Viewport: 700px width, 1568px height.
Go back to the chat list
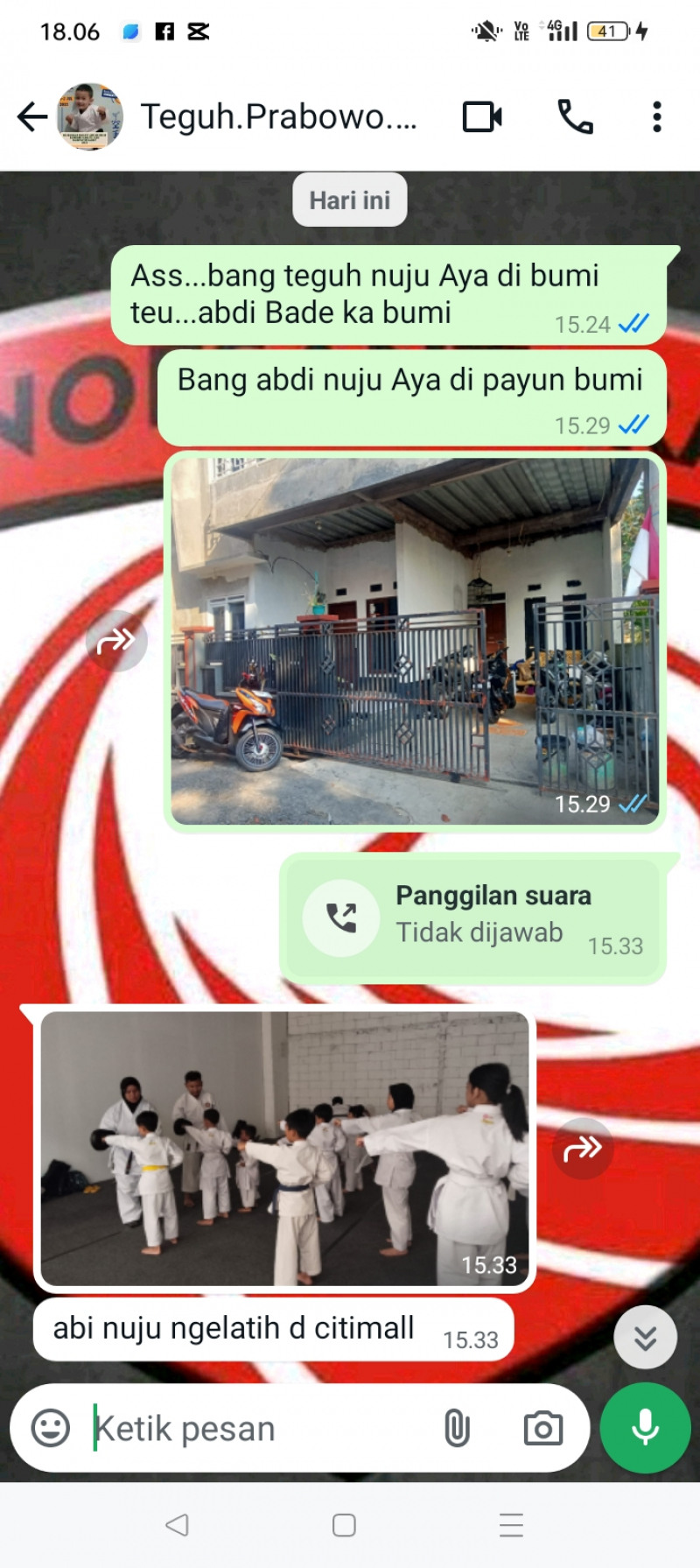pos(31,116)
